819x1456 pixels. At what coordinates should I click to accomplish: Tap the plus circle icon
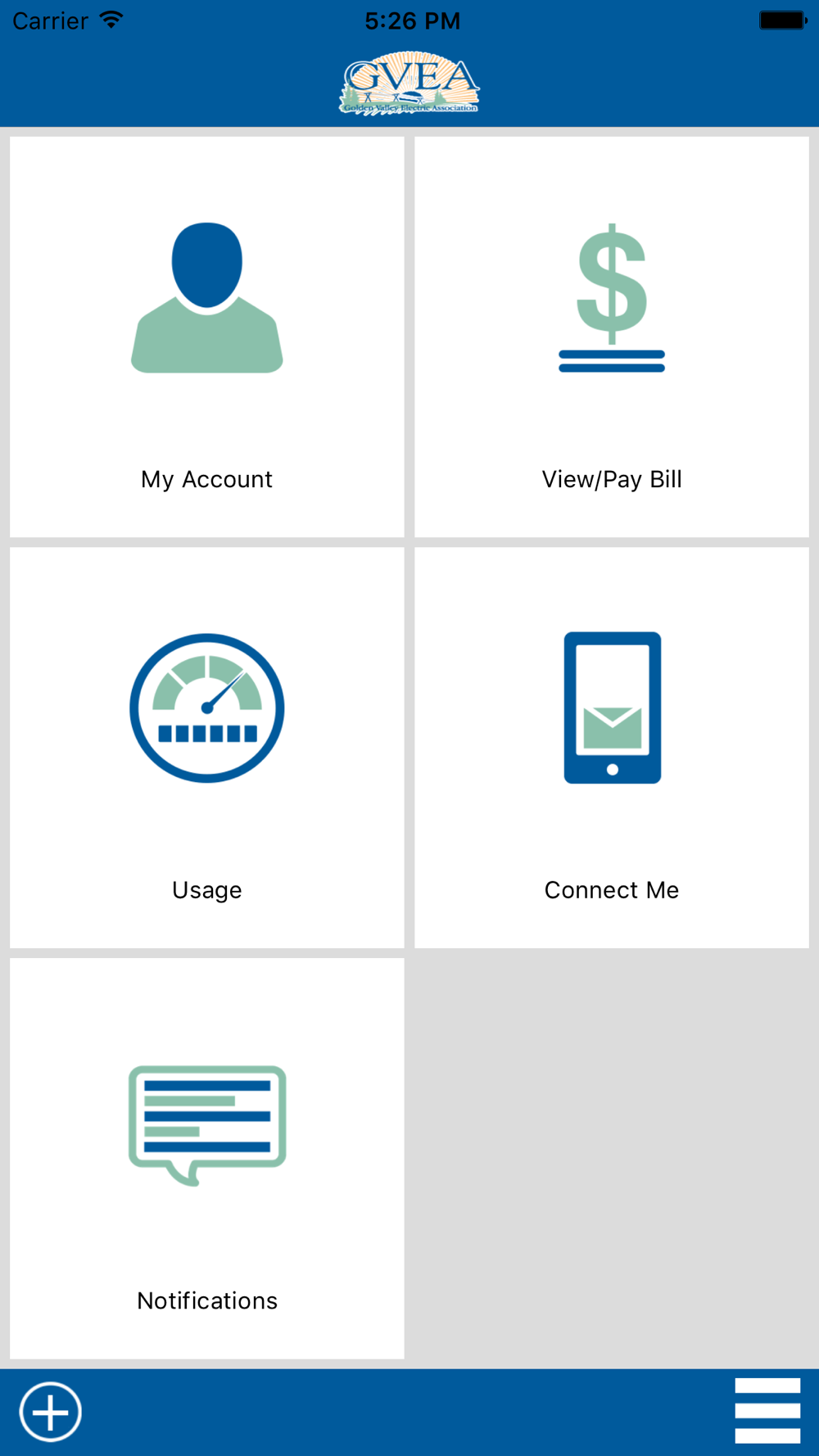51,1412
